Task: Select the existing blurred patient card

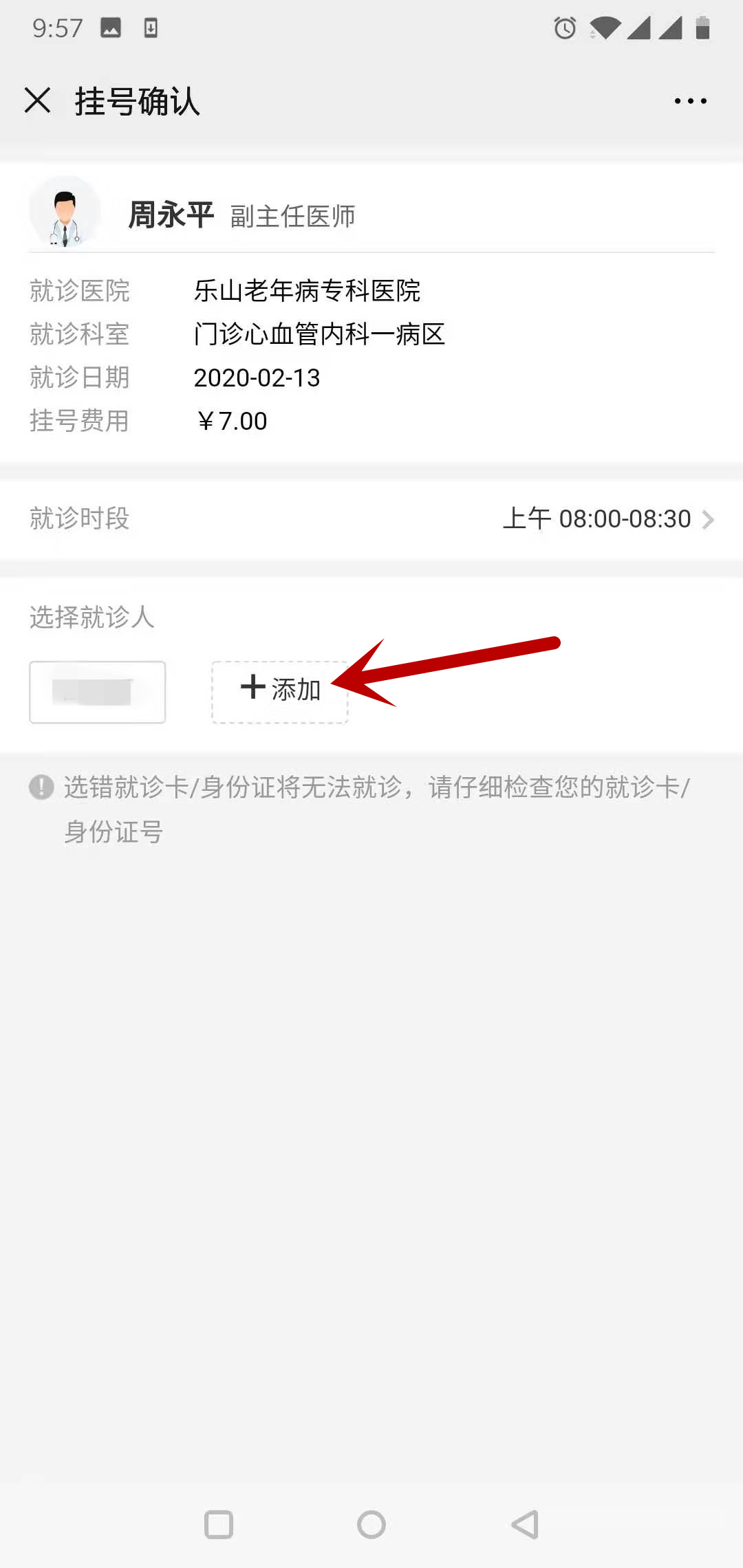Action: [x=97, y=692]
